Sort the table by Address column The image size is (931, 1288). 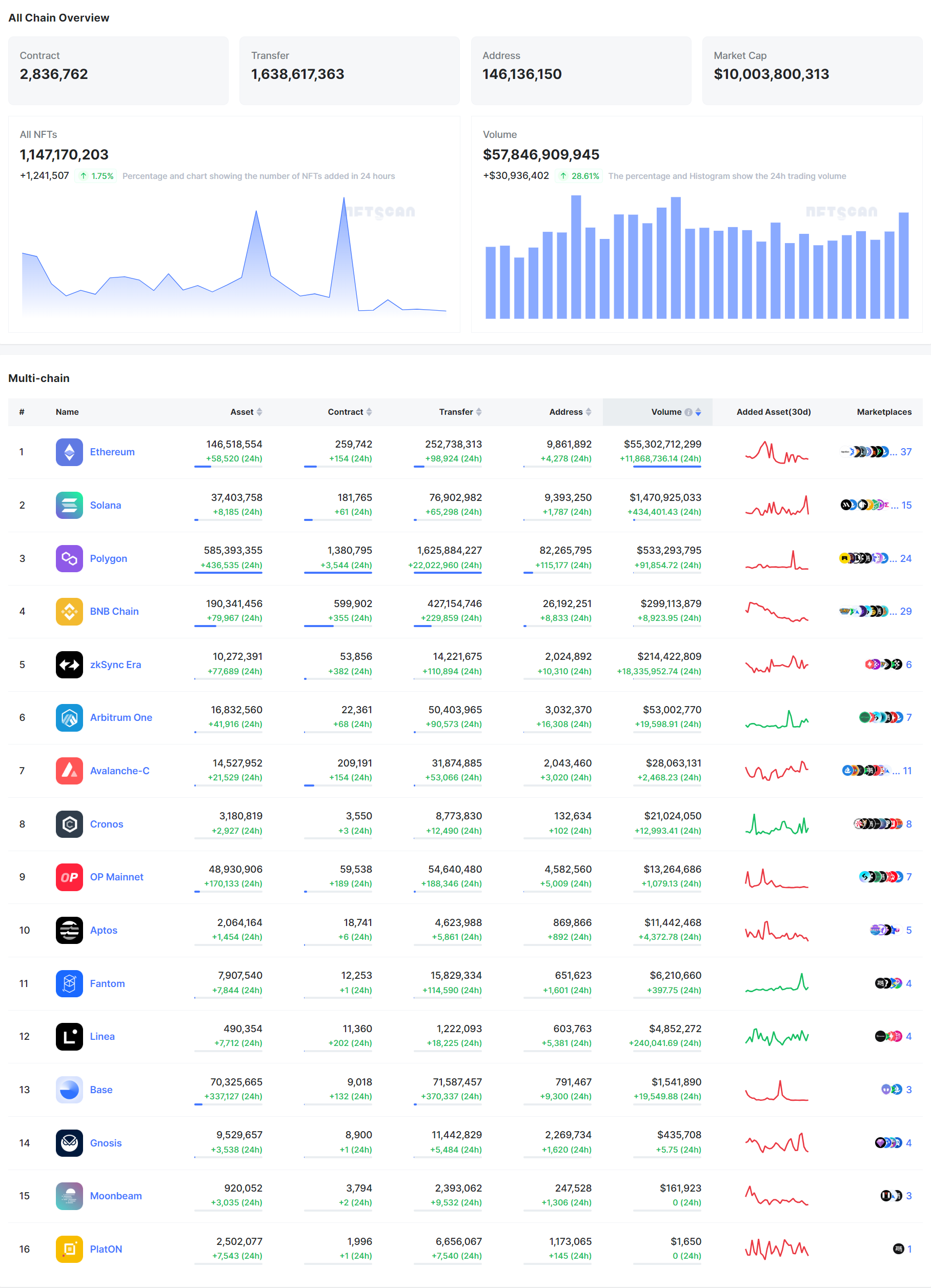click(588, 412)
